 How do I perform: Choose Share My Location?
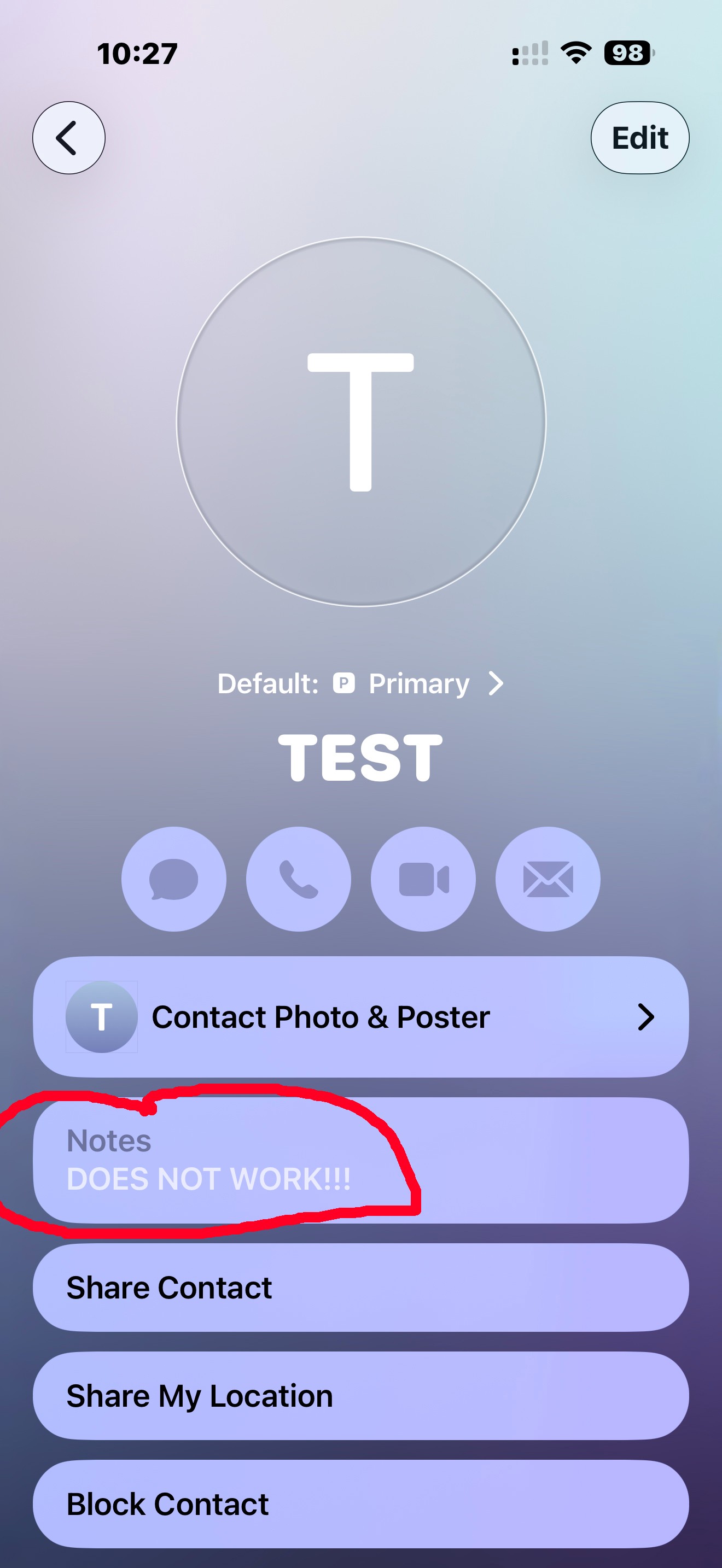(360, 1396)
